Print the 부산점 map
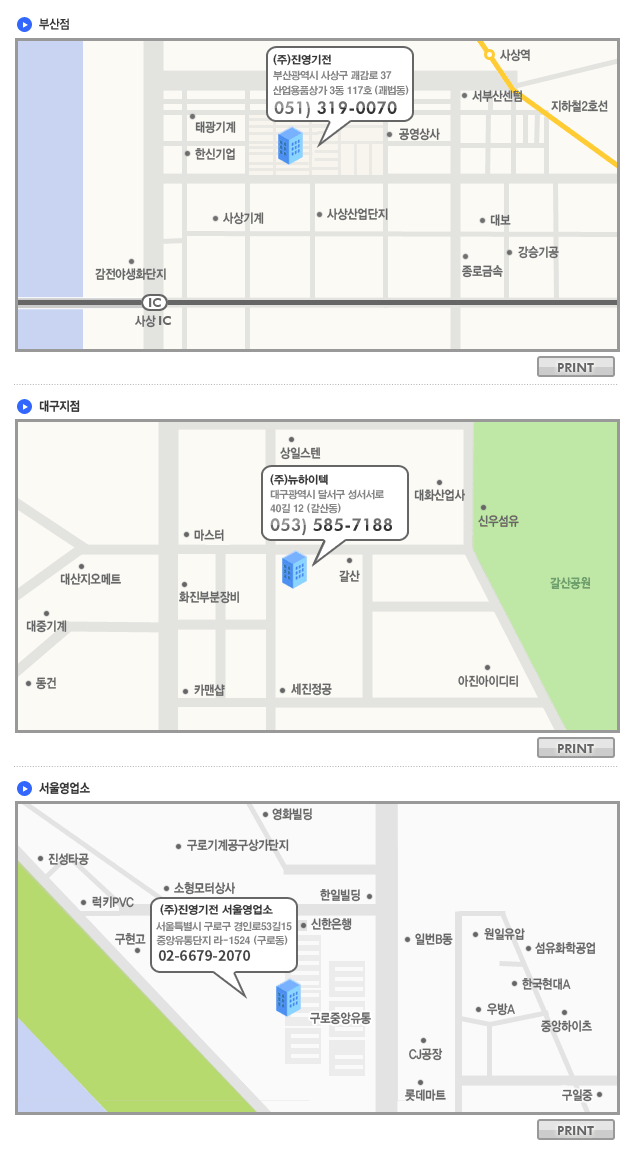Image resolution: width=634 pixels, height=1162 pixels. [x=576, y=367]
